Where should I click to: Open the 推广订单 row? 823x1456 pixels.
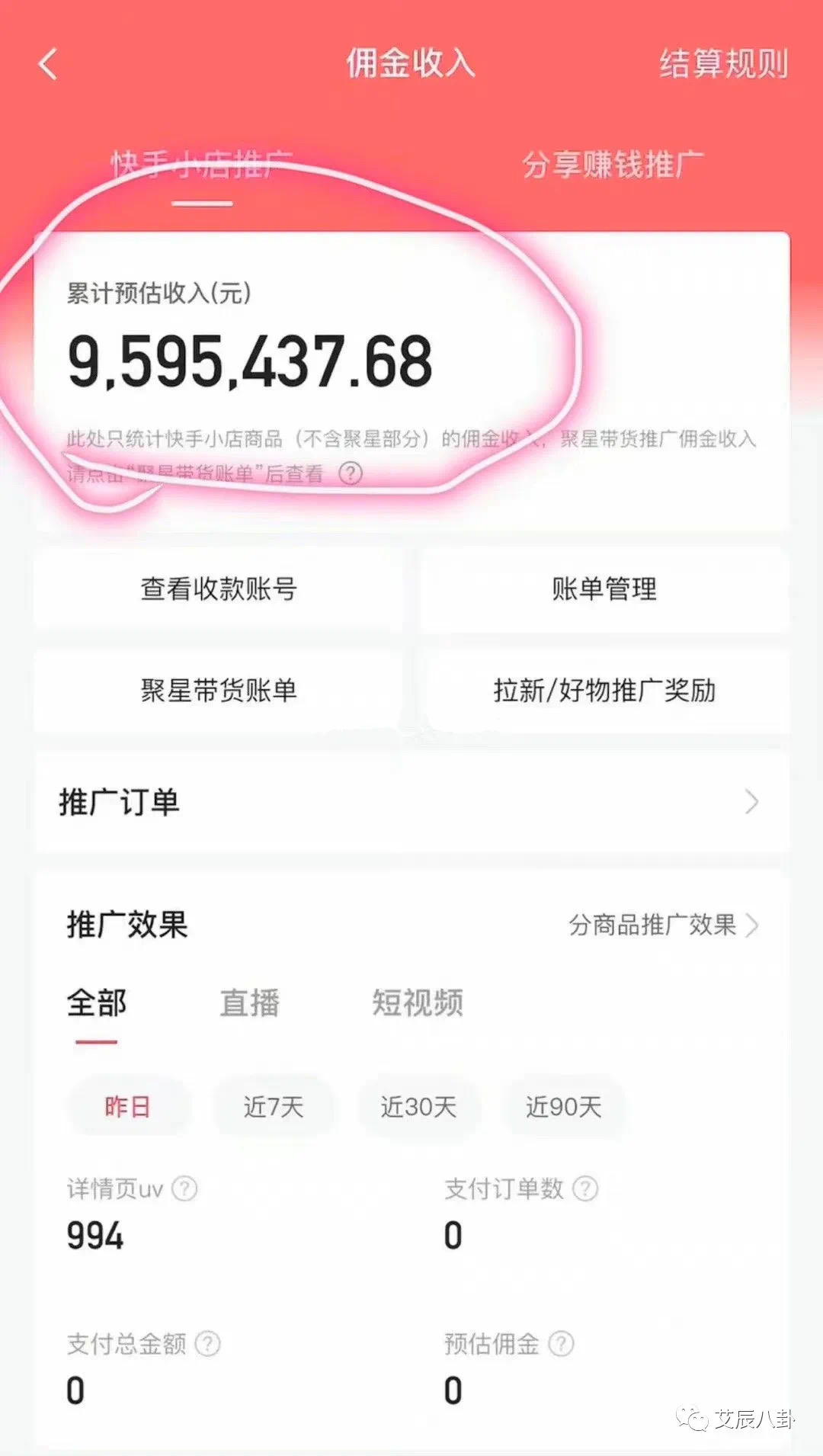411,802
